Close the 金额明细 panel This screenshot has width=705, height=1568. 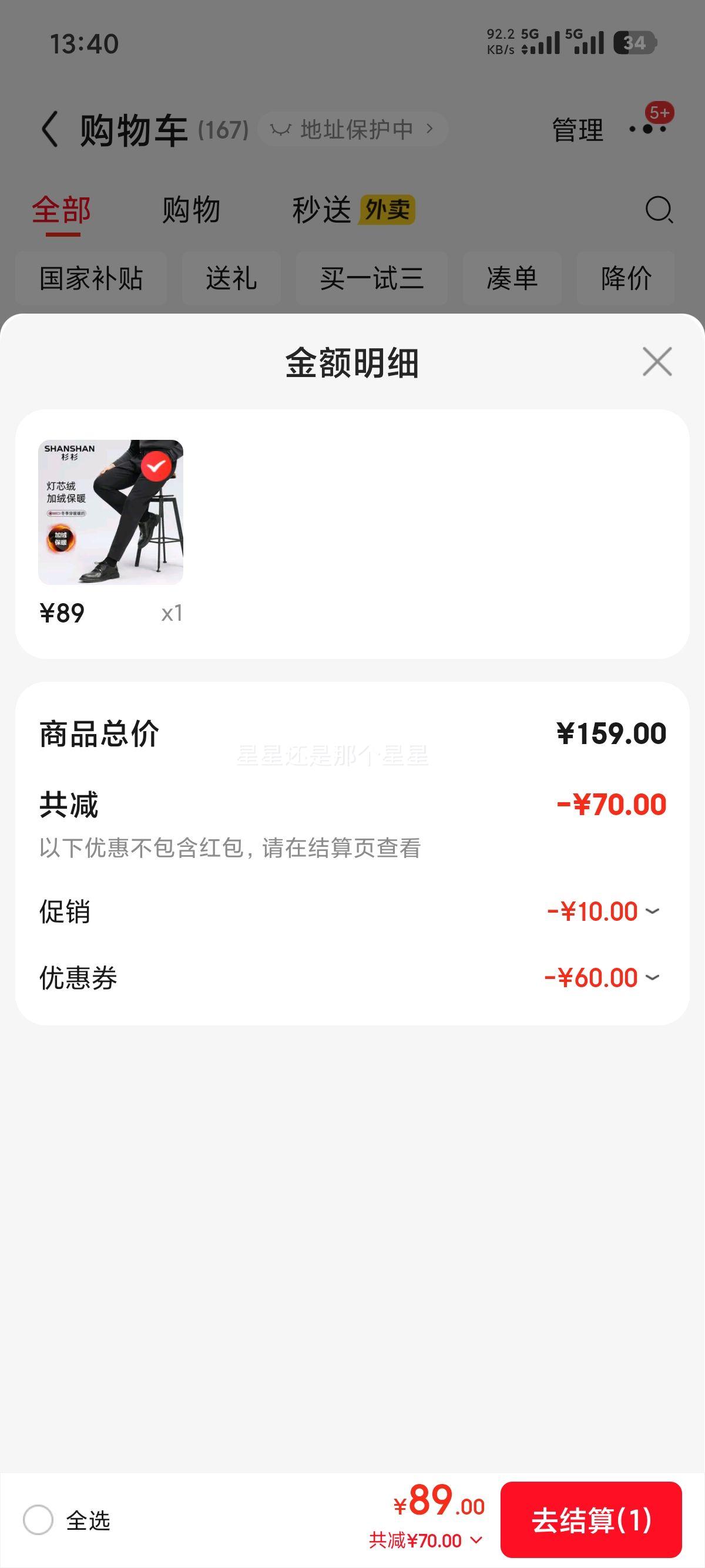pyautogui.click(x=657, y=362)
